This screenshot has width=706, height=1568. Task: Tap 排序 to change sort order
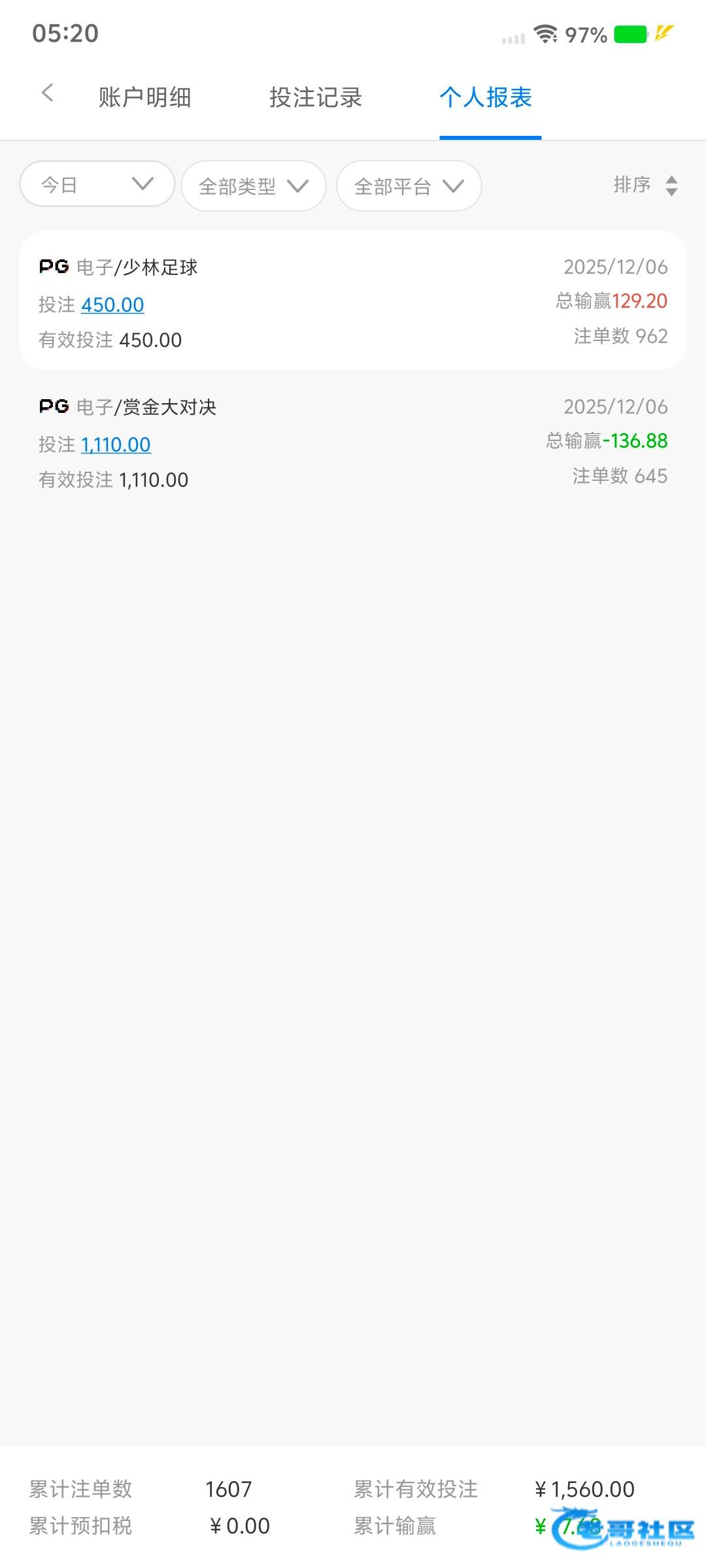tap(645, 185)
